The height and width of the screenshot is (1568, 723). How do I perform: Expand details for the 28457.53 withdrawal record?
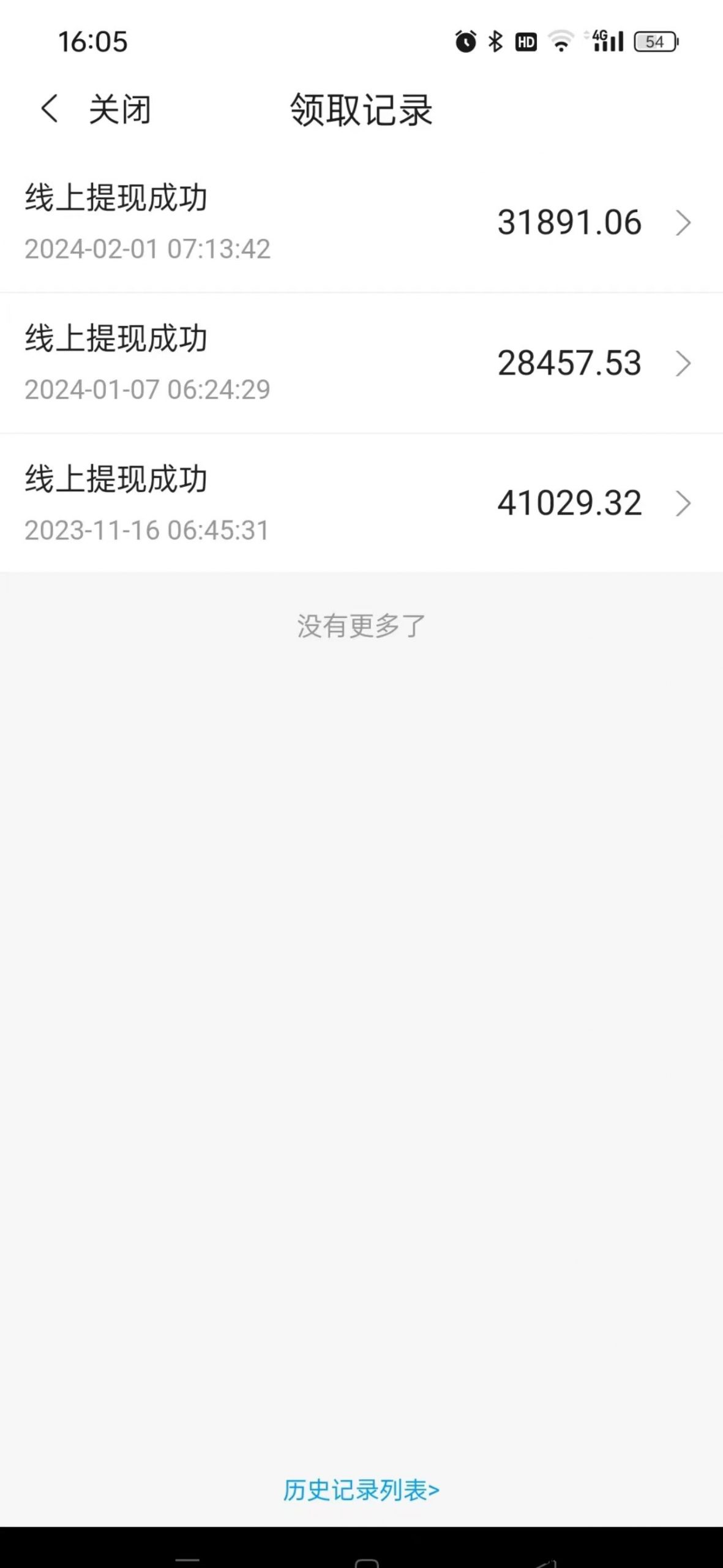click(684, 363)
